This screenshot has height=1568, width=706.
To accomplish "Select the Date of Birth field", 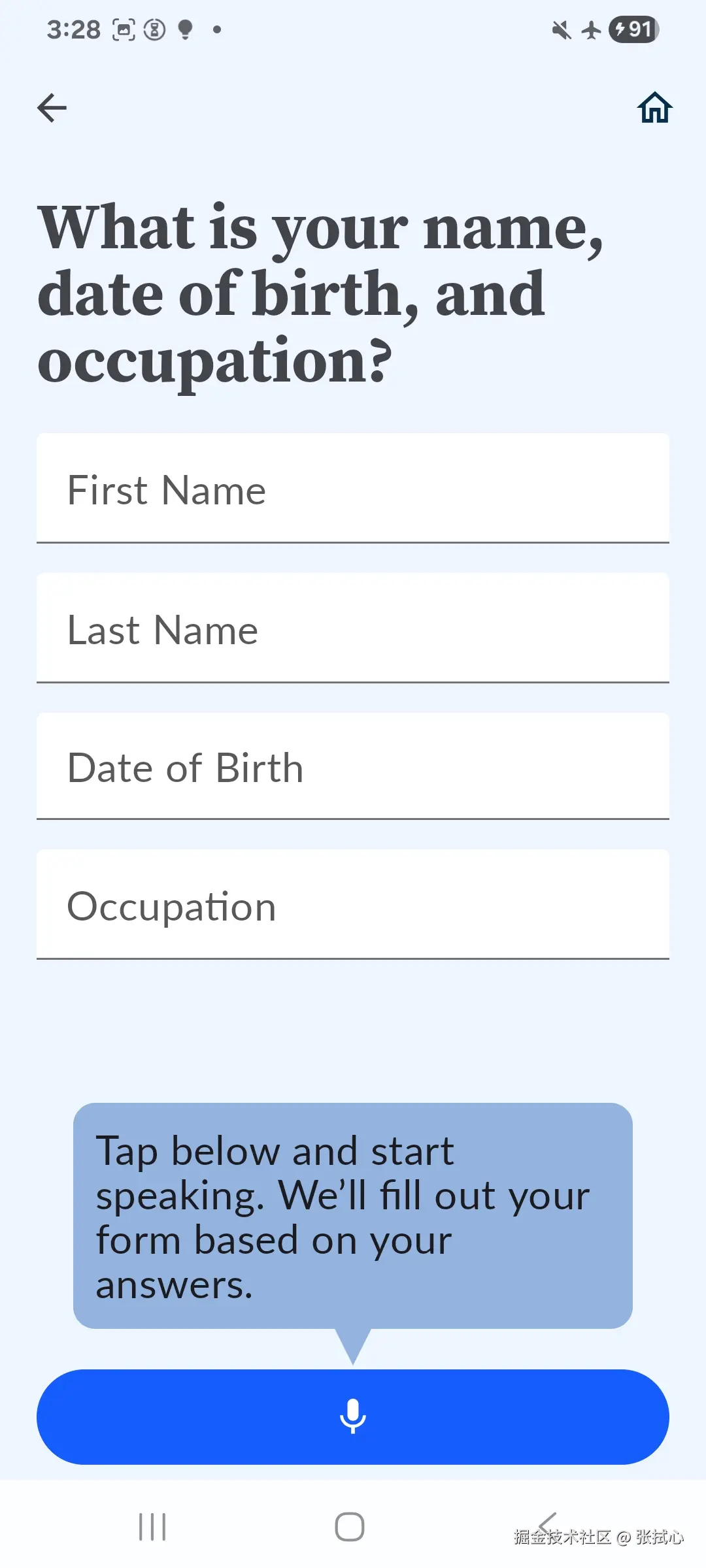I will pyautogui.click(x=353, y=766).
